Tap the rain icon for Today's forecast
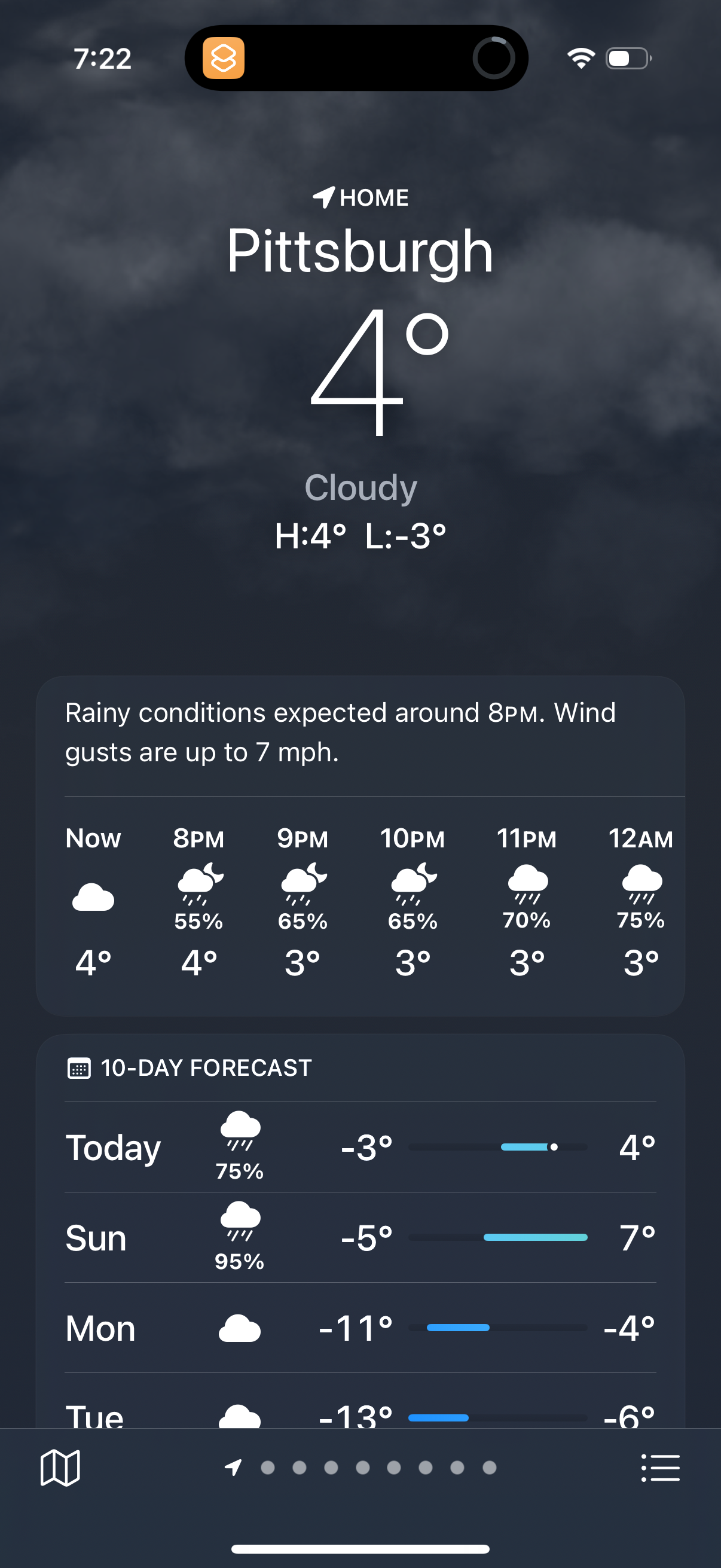The image size is (721, 1568). pos(240,1131)
